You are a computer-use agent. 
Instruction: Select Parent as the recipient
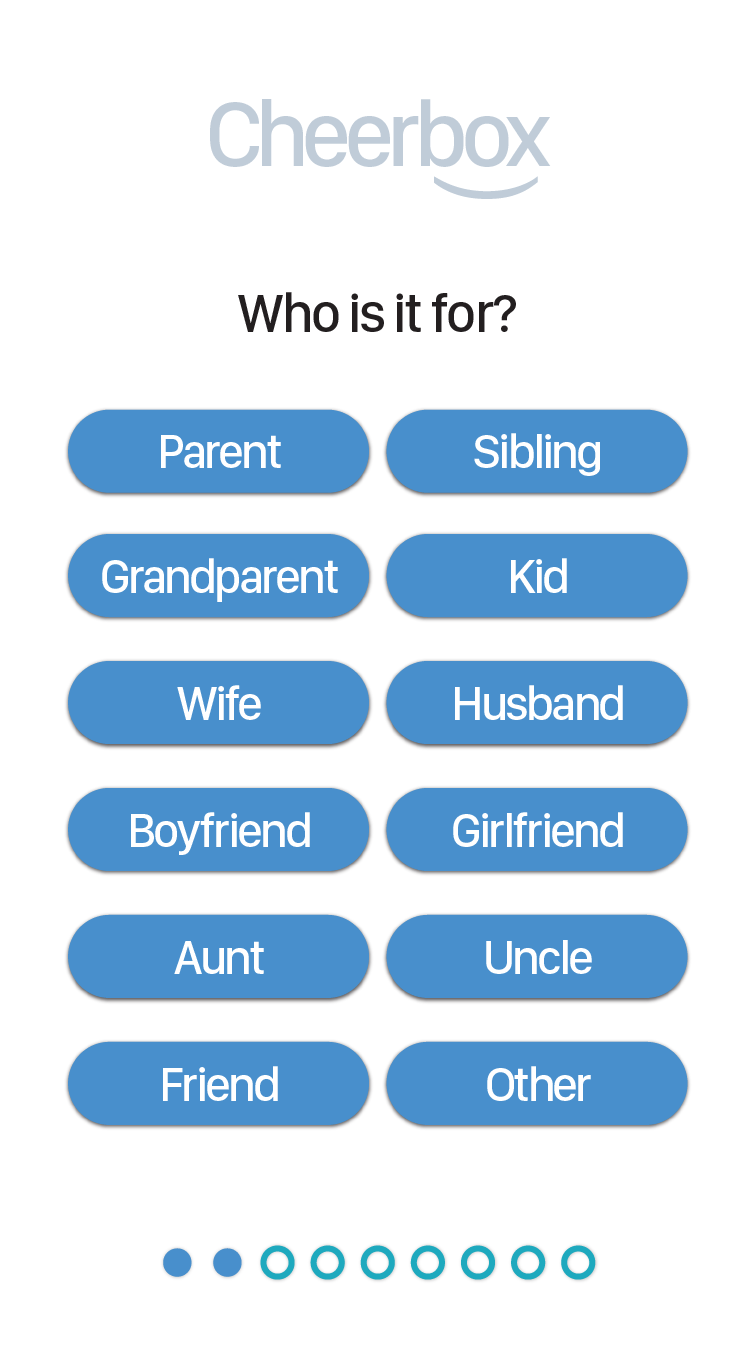pyautogui.click(x=219, y=451)
